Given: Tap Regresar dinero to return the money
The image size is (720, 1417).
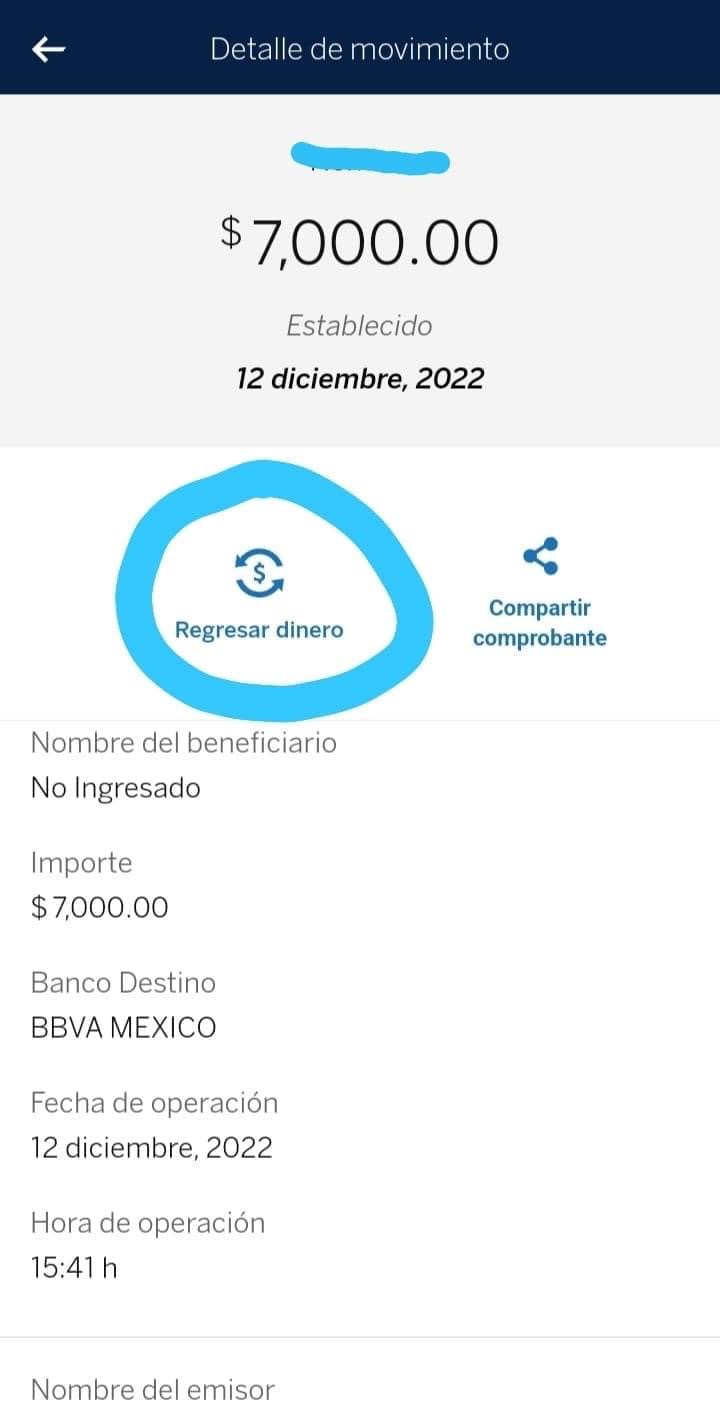Looking at the screenshot, I should coord(259,594).
